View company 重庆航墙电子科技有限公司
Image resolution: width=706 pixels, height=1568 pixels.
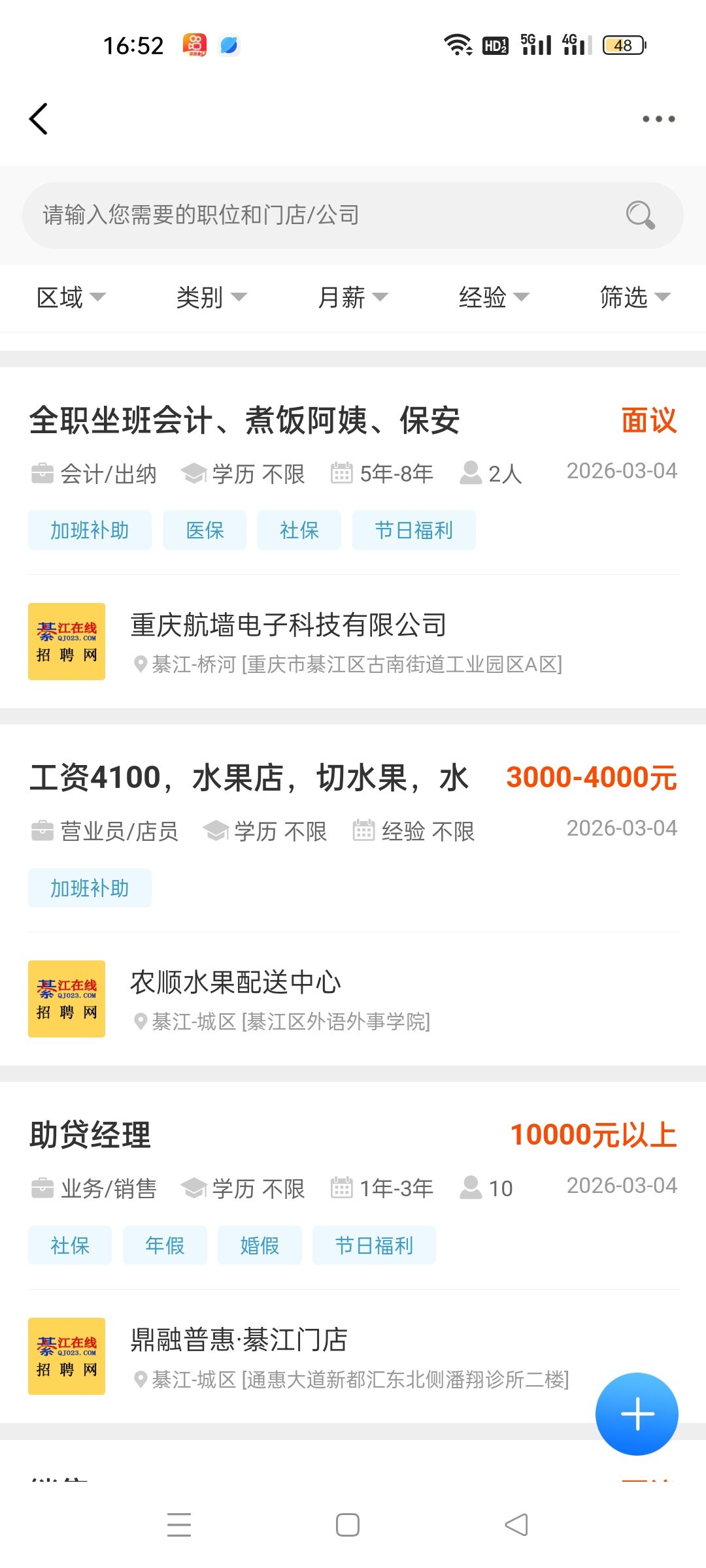click(288, 625)
